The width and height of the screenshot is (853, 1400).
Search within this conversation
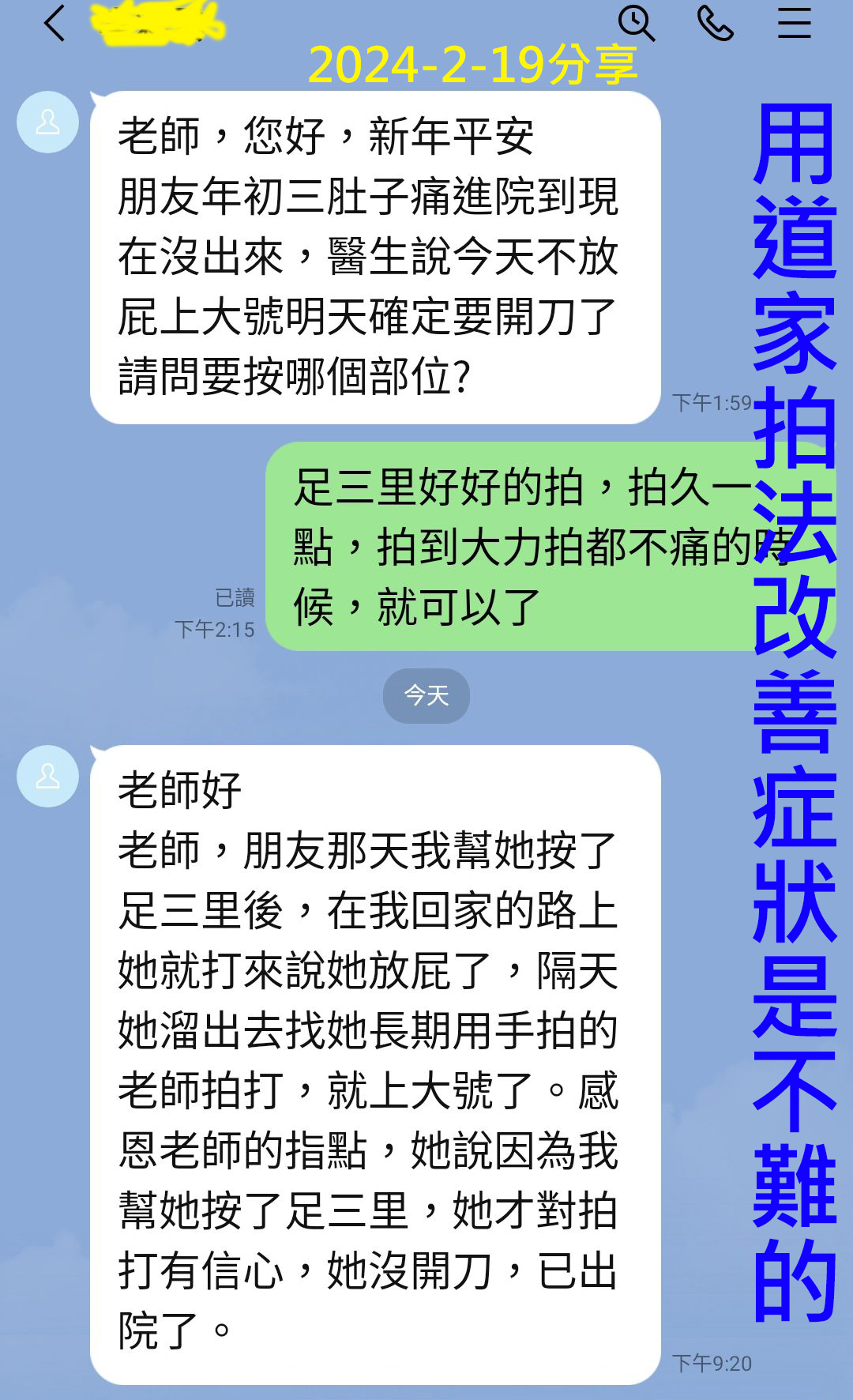pos(636,23)
